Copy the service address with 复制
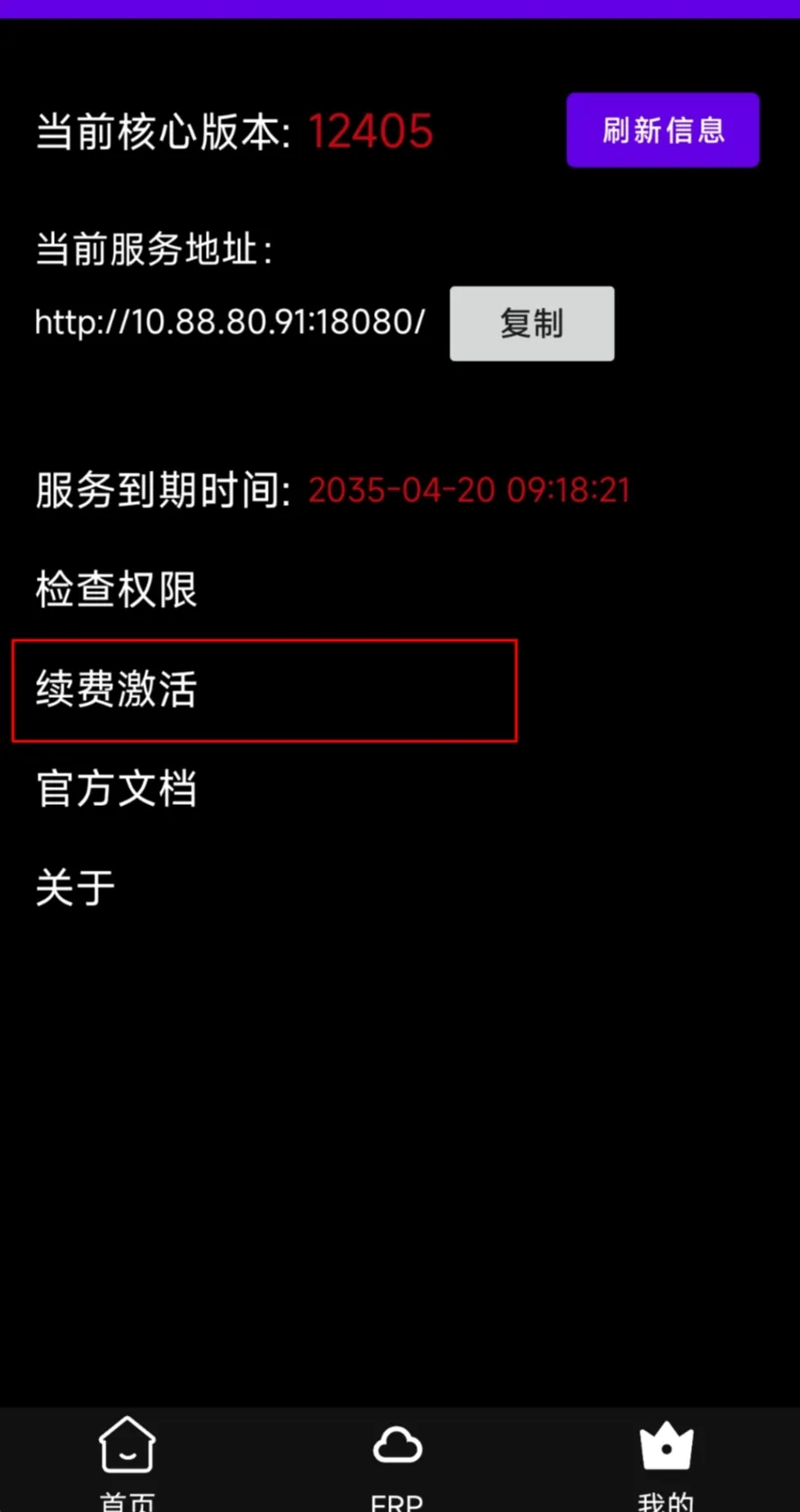Viewport: 800px width, 1512px height. coord(531,323)
